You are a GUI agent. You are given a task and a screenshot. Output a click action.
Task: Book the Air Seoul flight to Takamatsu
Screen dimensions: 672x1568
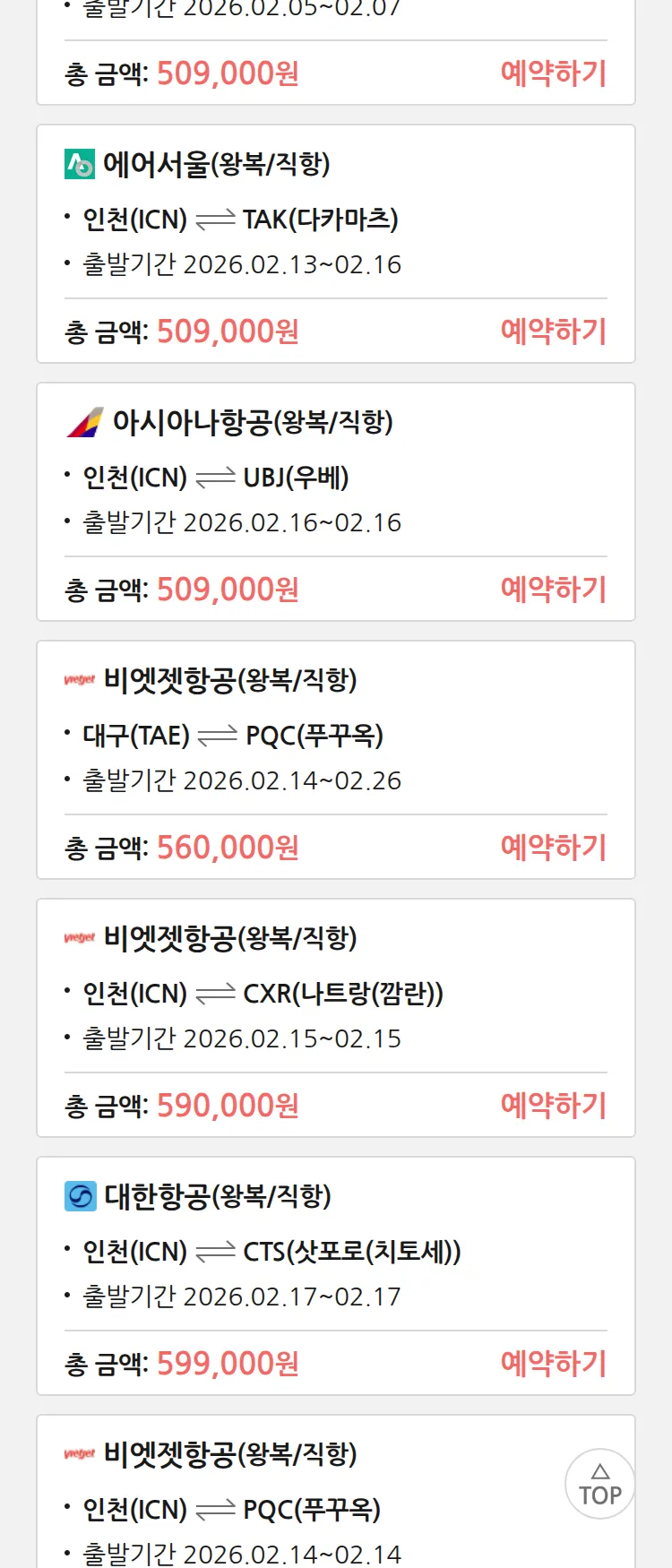(x=553, y=332)
